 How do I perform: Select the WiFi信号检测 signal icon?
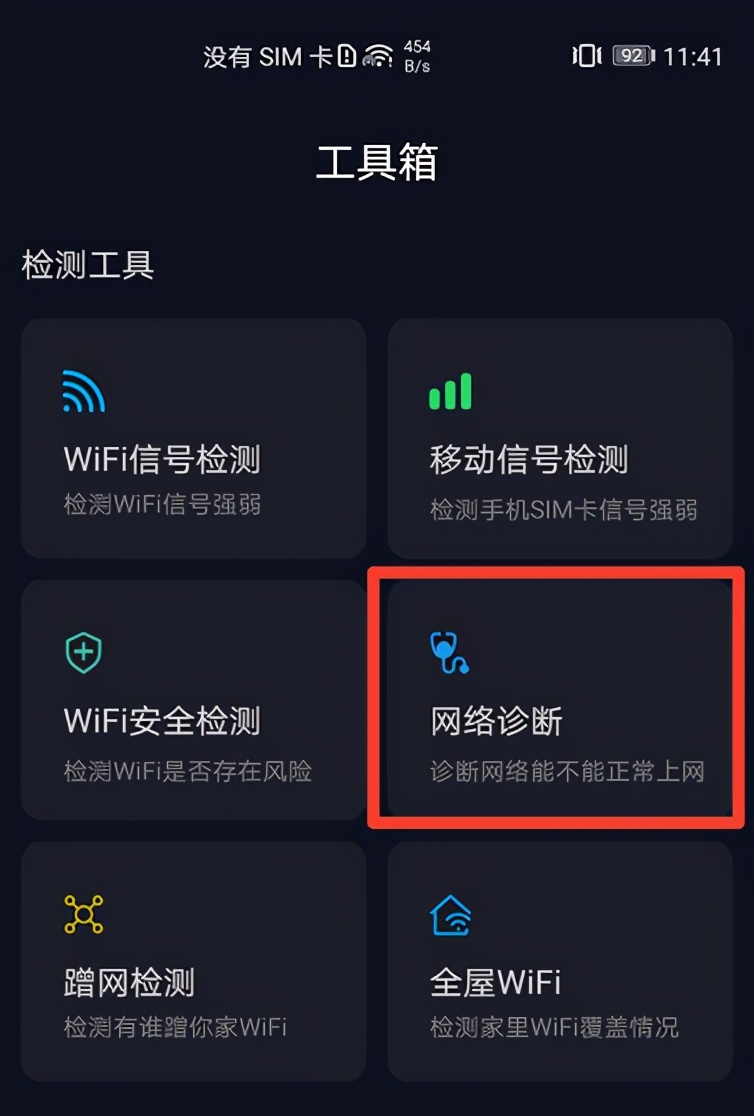tap(84, 392)
